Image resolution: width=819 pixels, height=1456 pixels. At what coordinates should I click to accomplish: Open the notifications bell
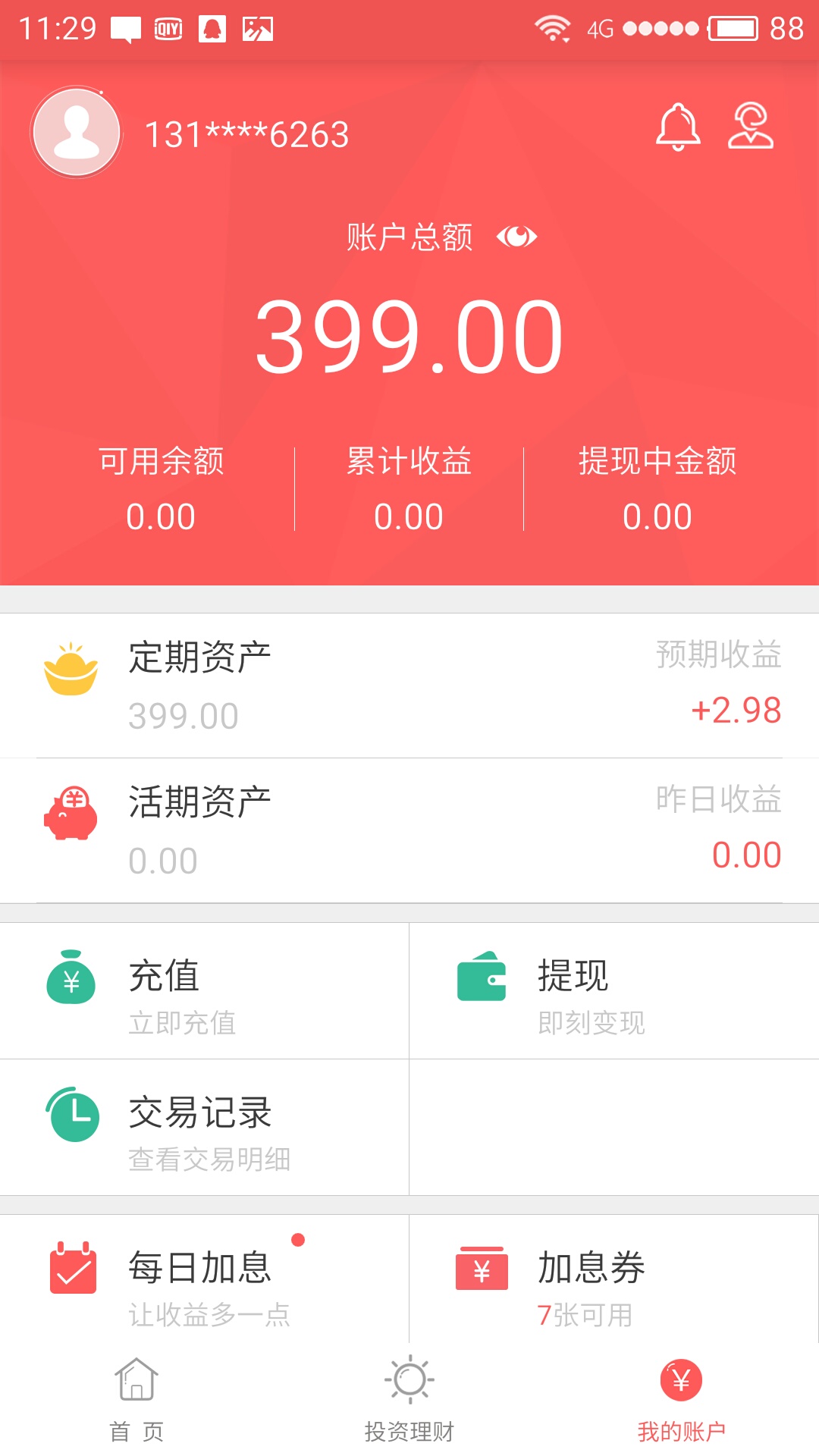click(677, 127)
